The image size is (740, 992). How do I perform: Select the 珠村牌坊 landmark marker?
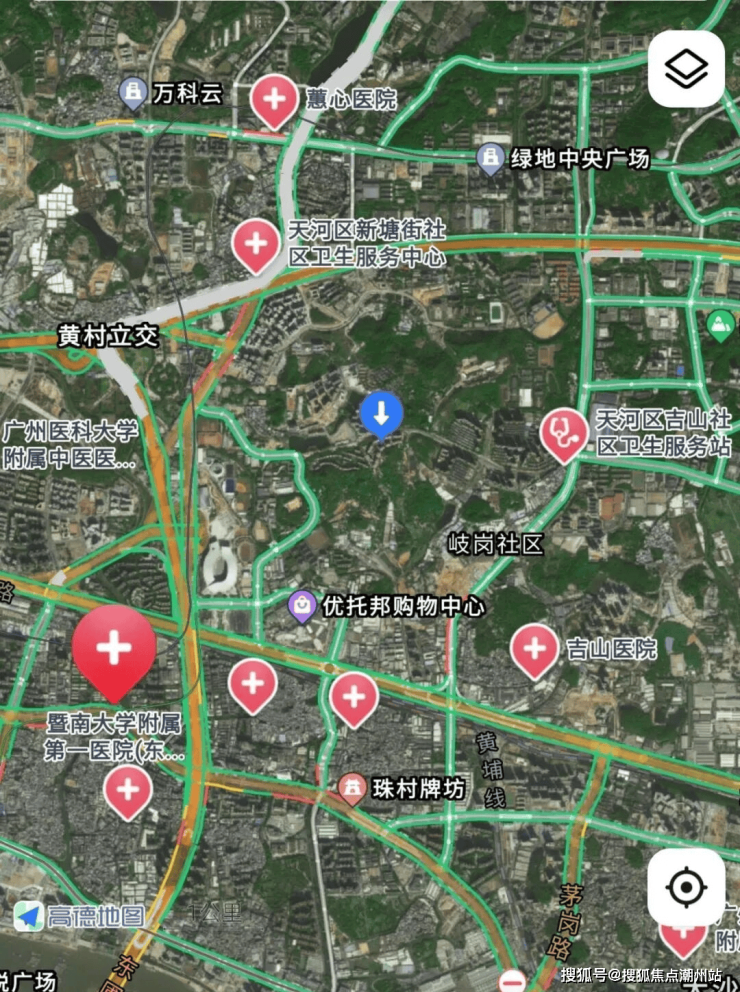(x=351, y=789)
